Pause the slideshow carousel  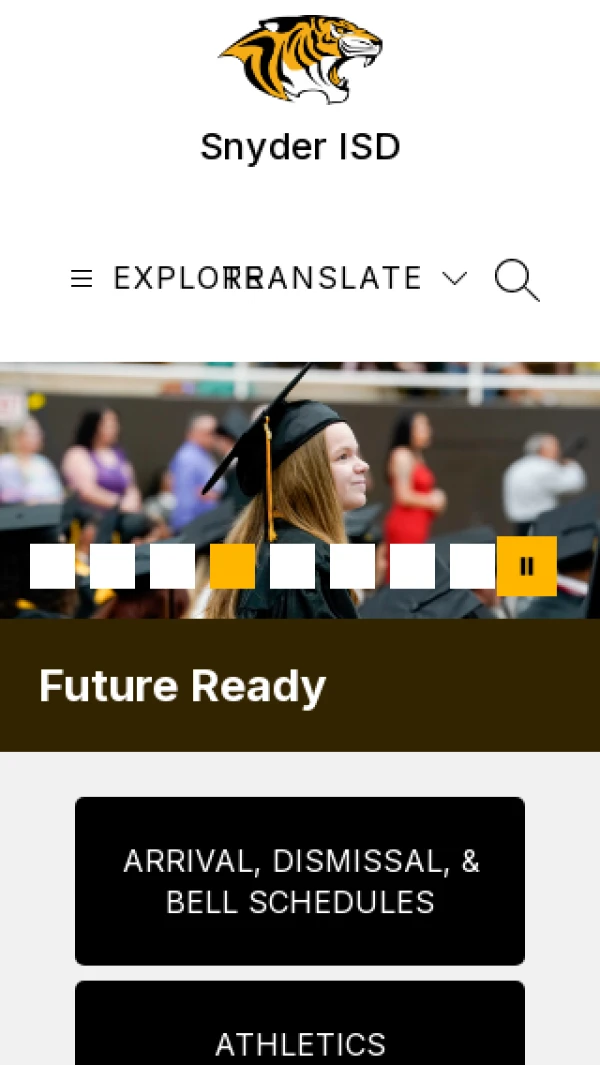[x=526, y=566]
